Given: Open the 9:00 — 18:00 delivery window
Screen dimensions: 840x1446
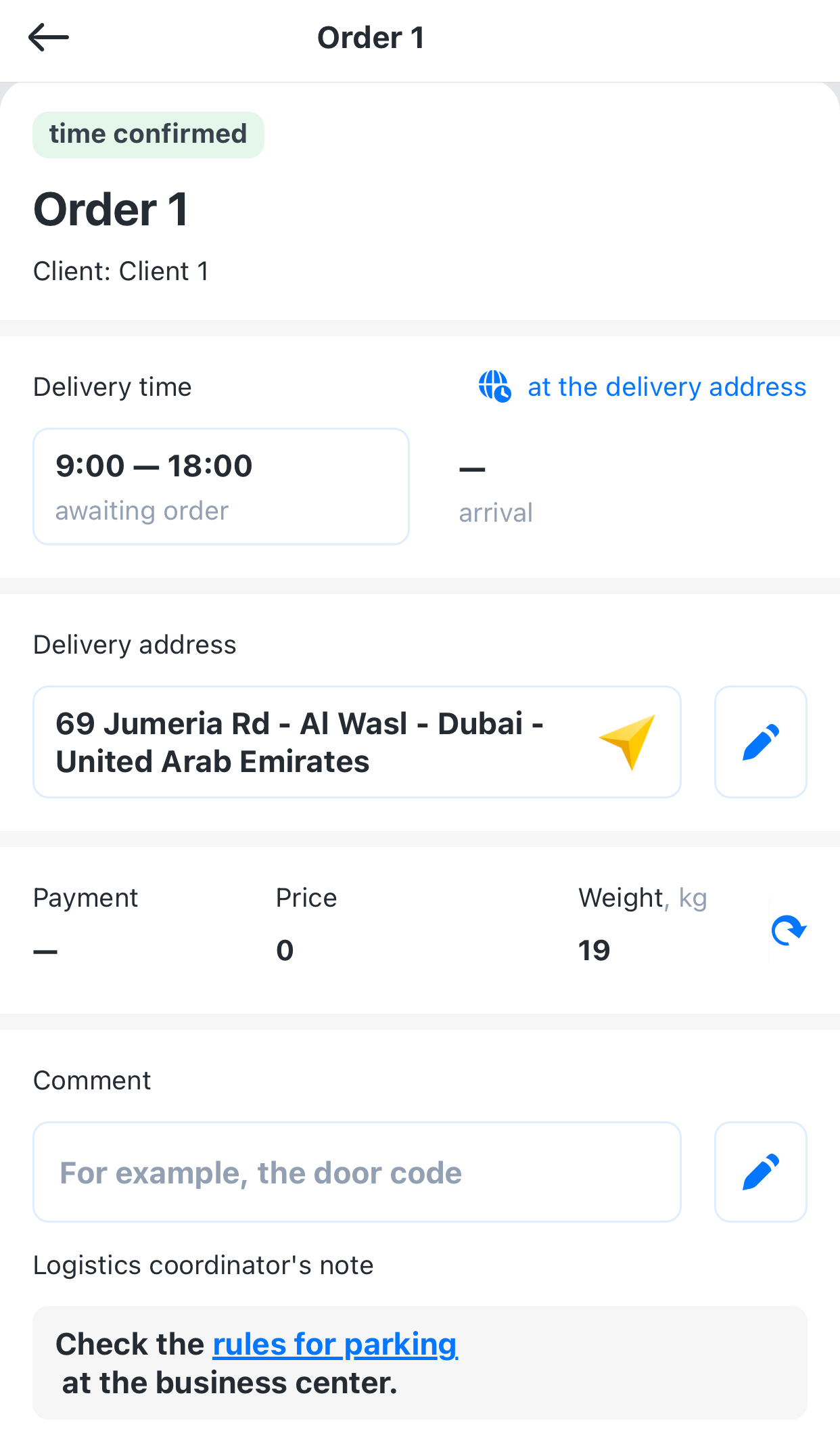Looking at the screenshot, I should tap(221, 487).
